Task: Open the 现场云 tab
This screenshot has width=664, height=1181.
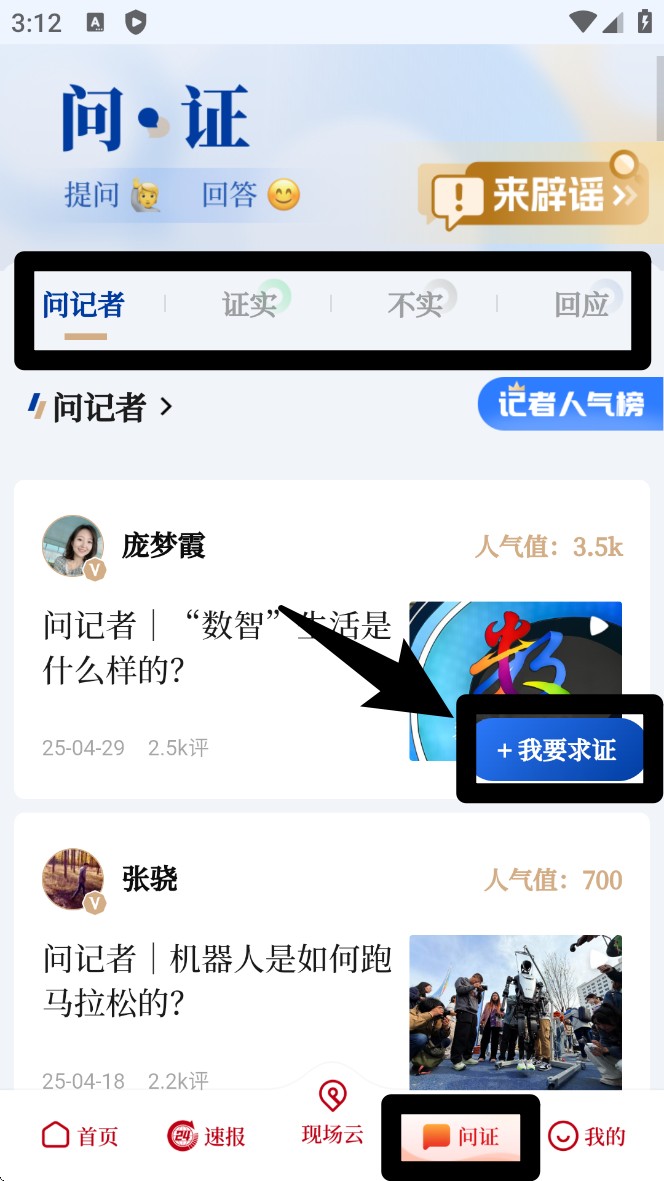Action: click(x=332, y=1113)
